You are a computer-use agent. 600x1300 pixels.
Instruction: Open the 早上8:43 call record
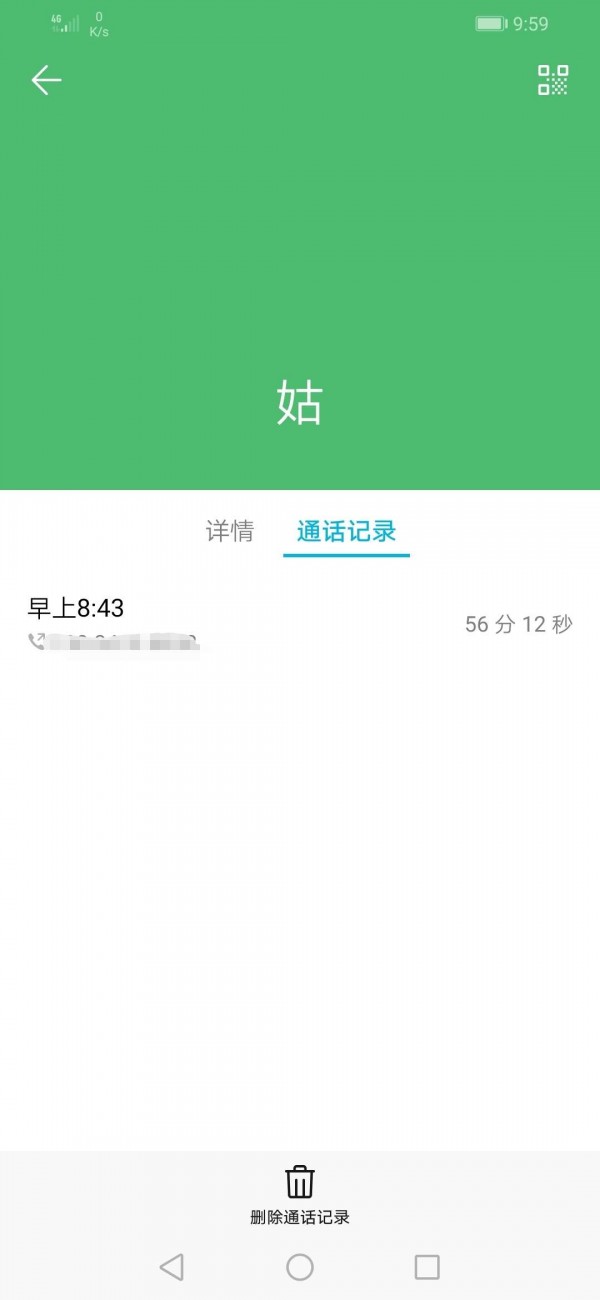(x=300, y=624)
